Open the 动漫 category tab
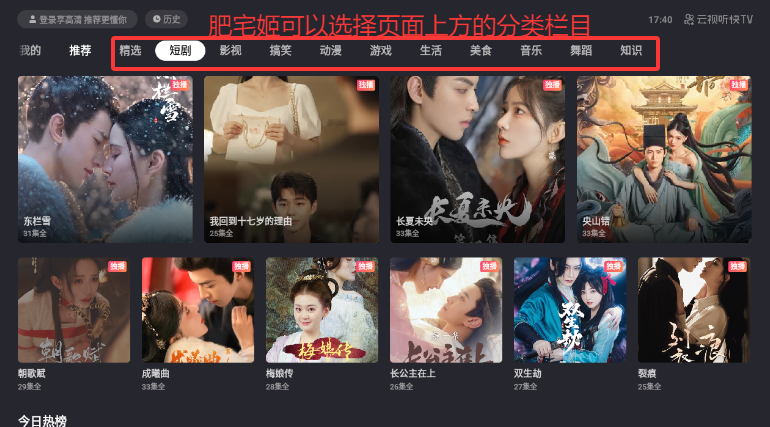Screen dimensions: 770x427 pyautogui.click(x=330, y=50)
